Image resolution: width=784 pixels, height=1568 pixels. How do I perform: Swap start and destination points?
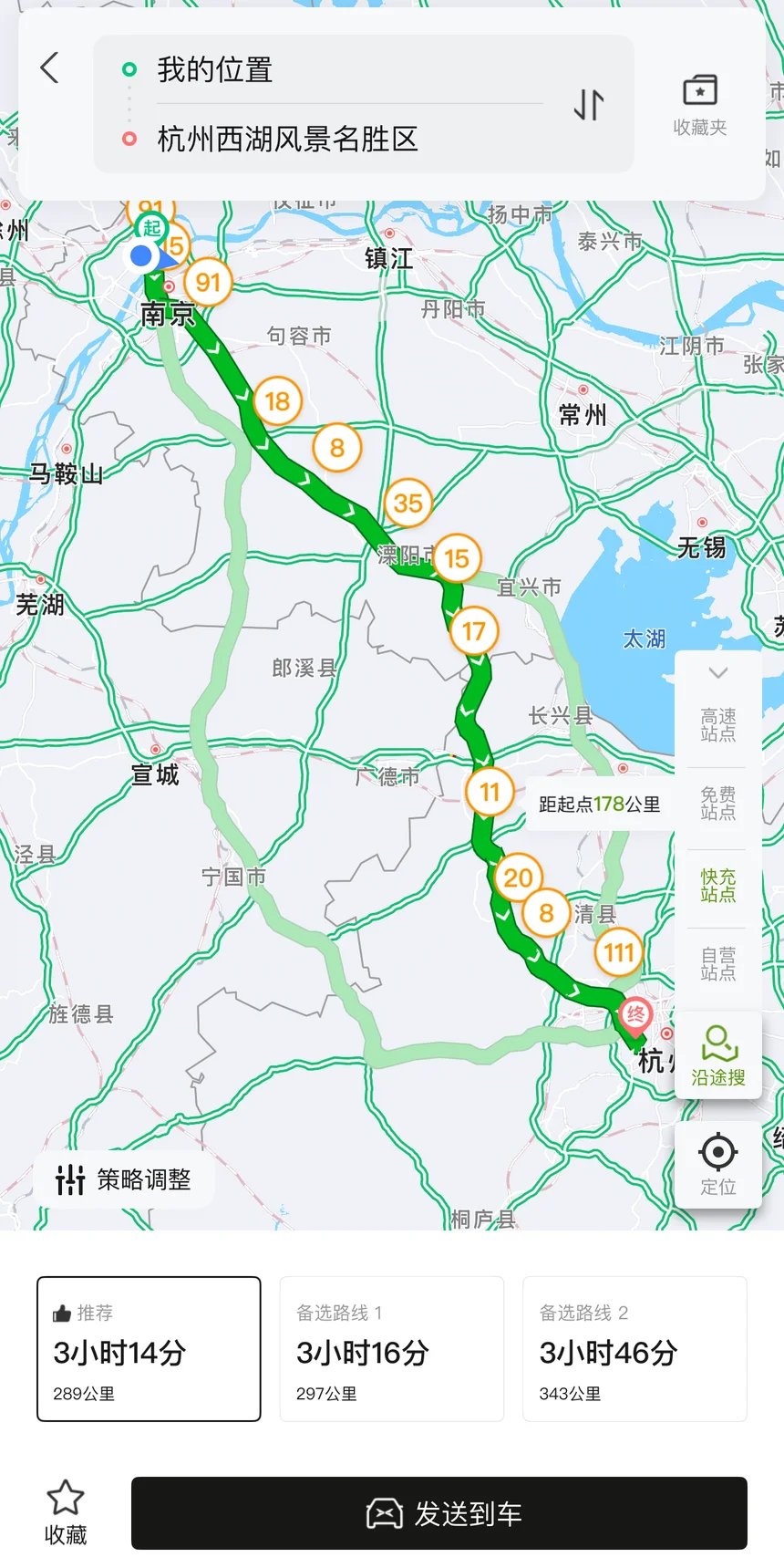pyautogui.click(x=589, y=105)
